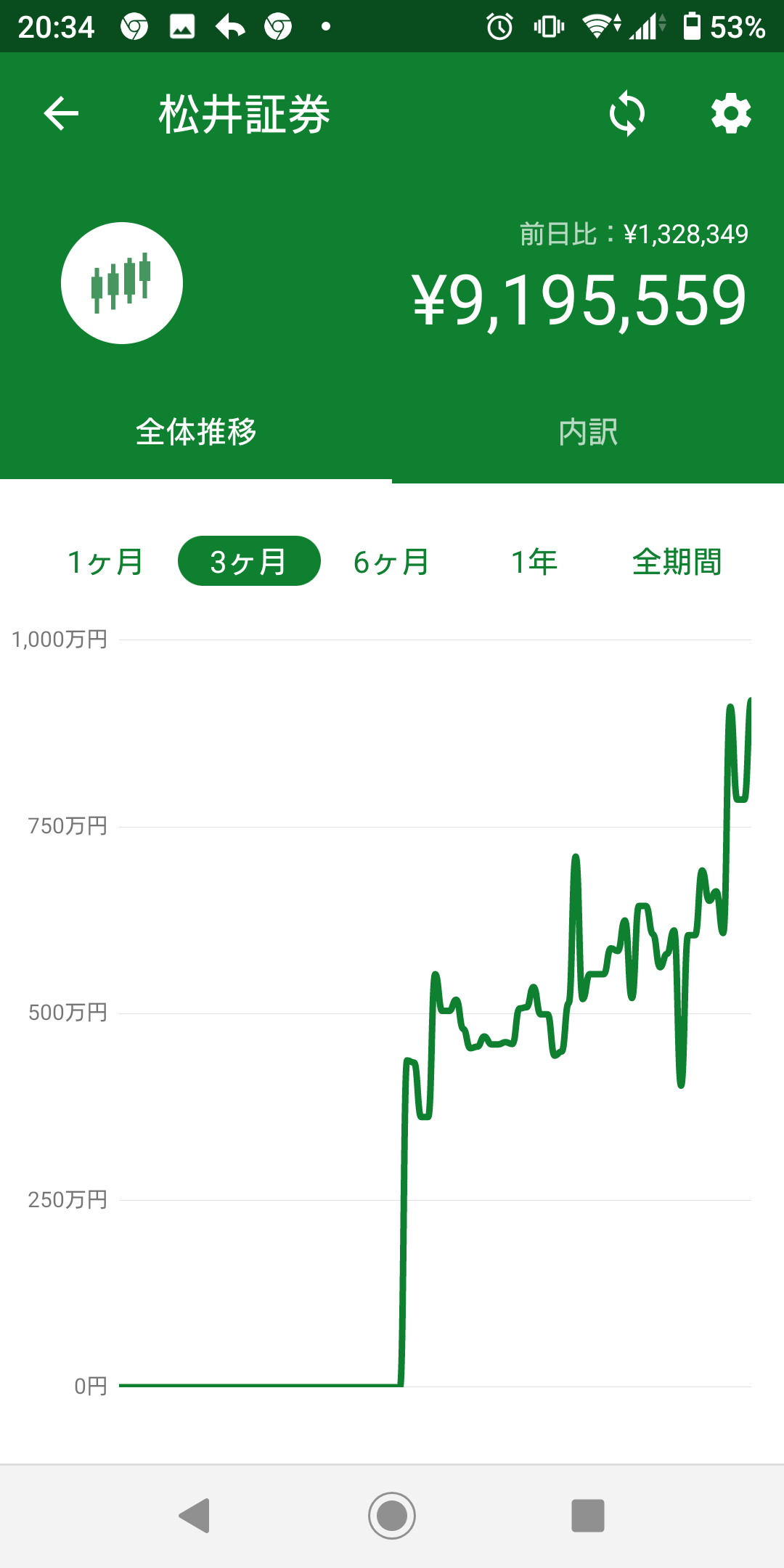Screen dimensions: 784x1568
Task: Open the settings gear
Action: click(730, 114)
